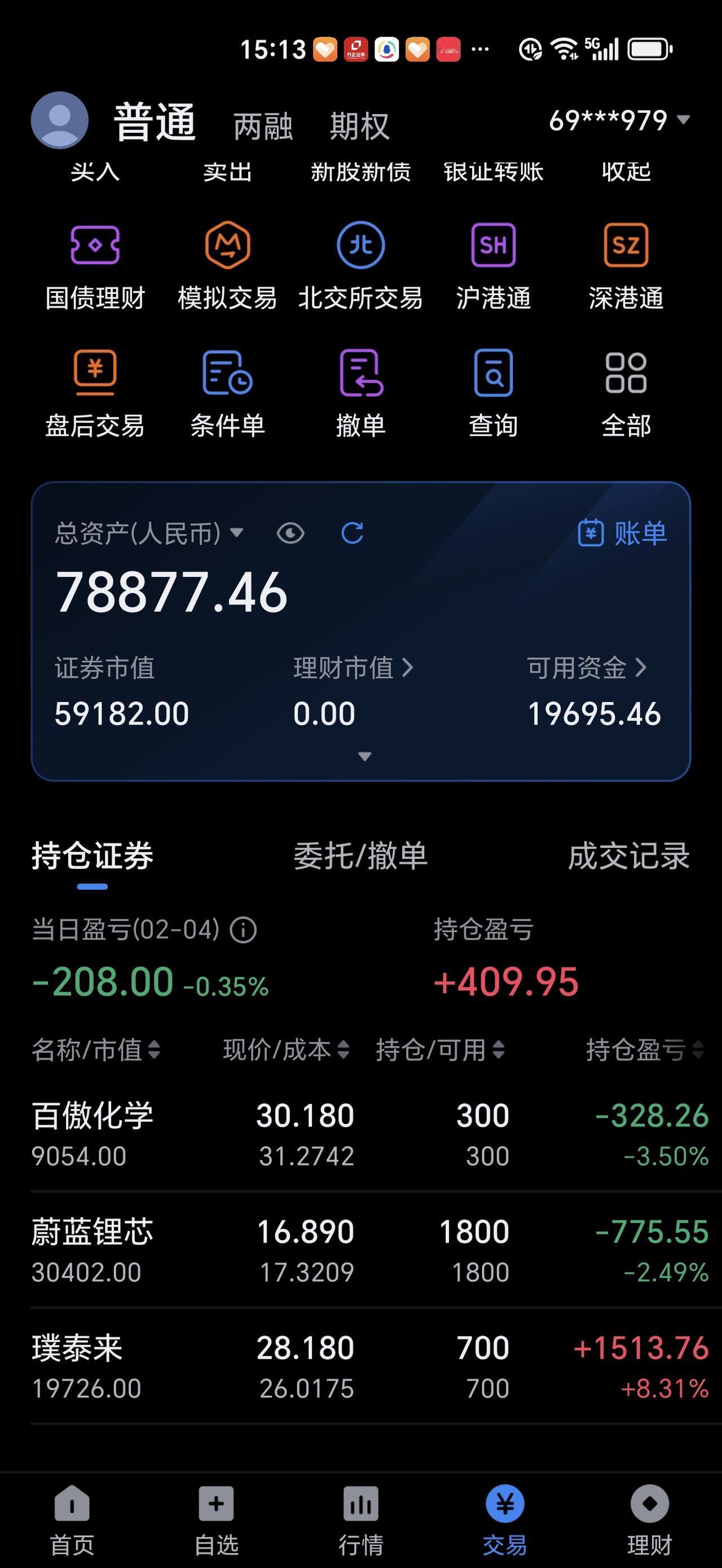This screenshot has width=722, height=1568.
Task: Open 沪港通 Shanghai-HK Connect
Action: pos(494,262)
